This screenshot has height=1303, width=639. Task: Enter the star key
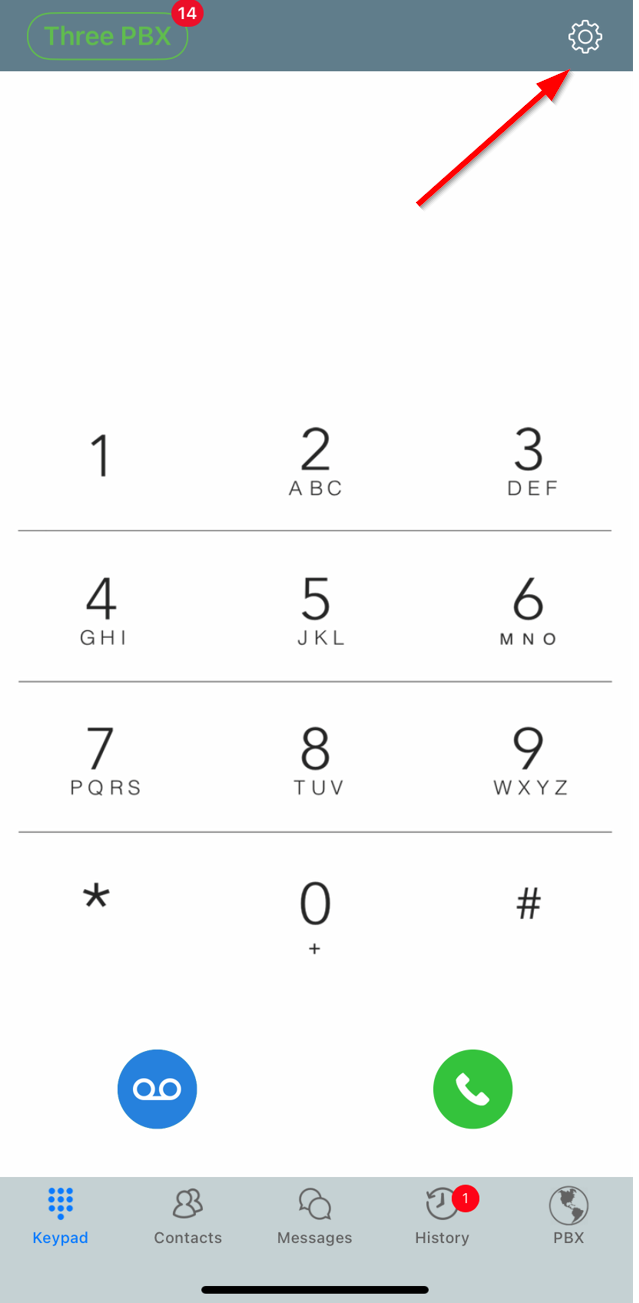96,898
